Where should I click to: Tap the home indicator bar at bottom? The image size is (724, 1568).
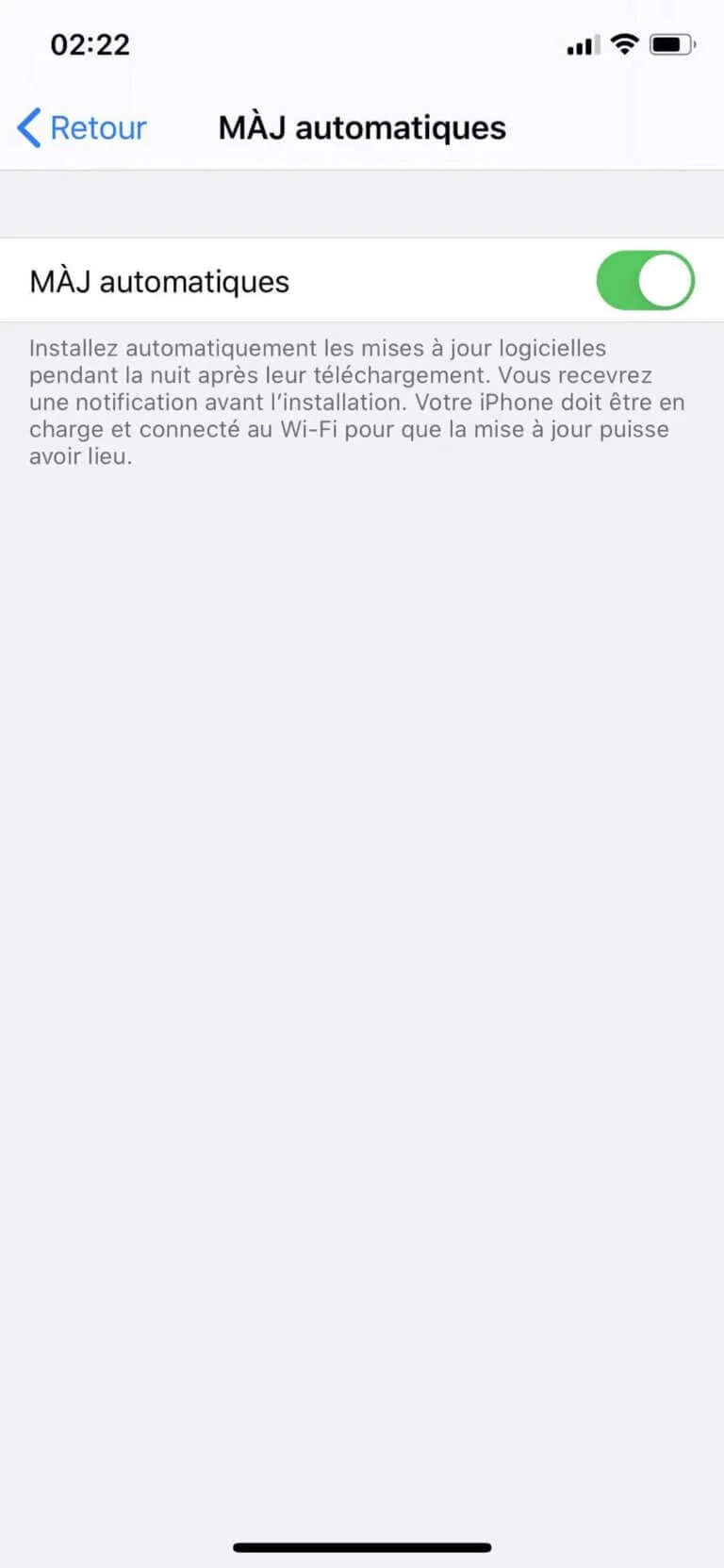(x=362, y=1546)
